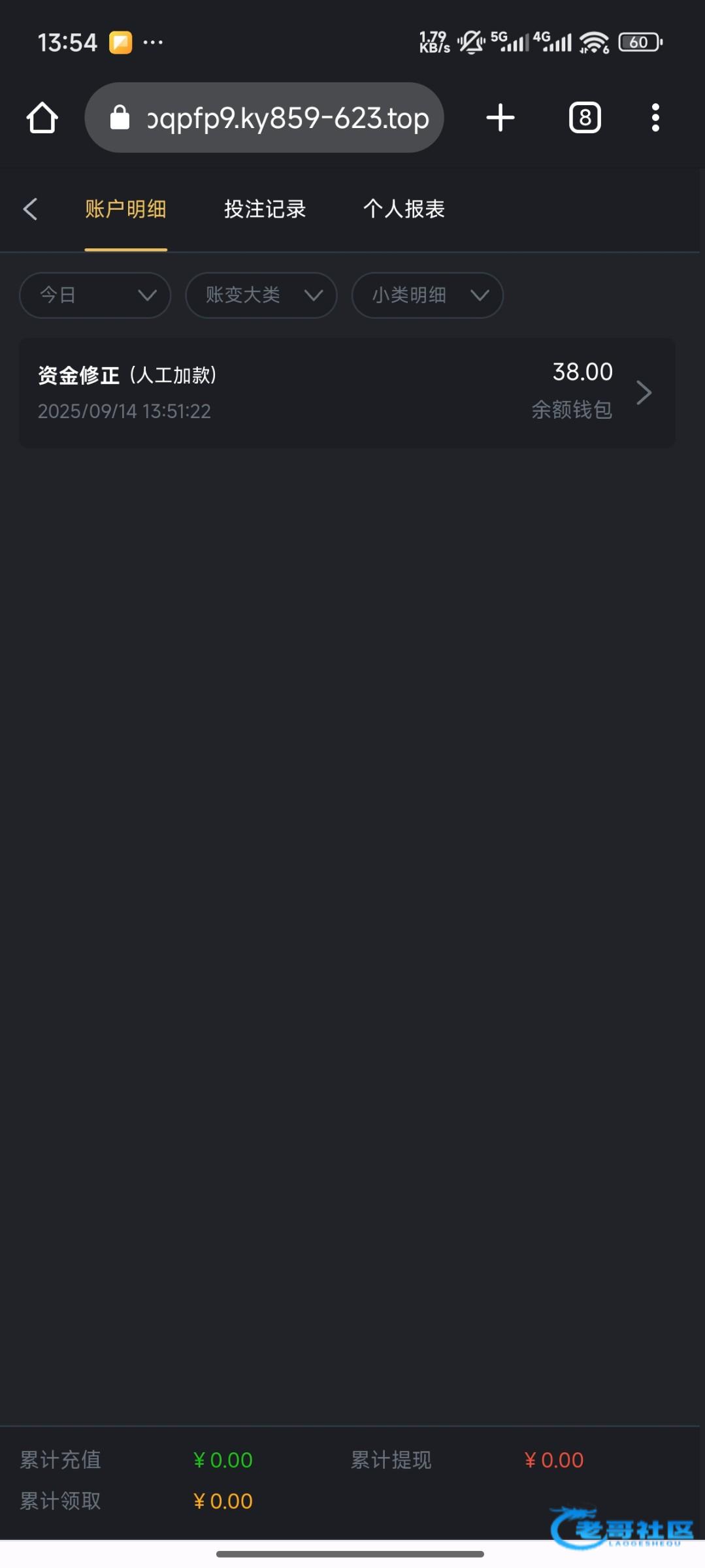Select the 账户明细 tab
The image size is (705, 1568).
(x=125, y=209)
